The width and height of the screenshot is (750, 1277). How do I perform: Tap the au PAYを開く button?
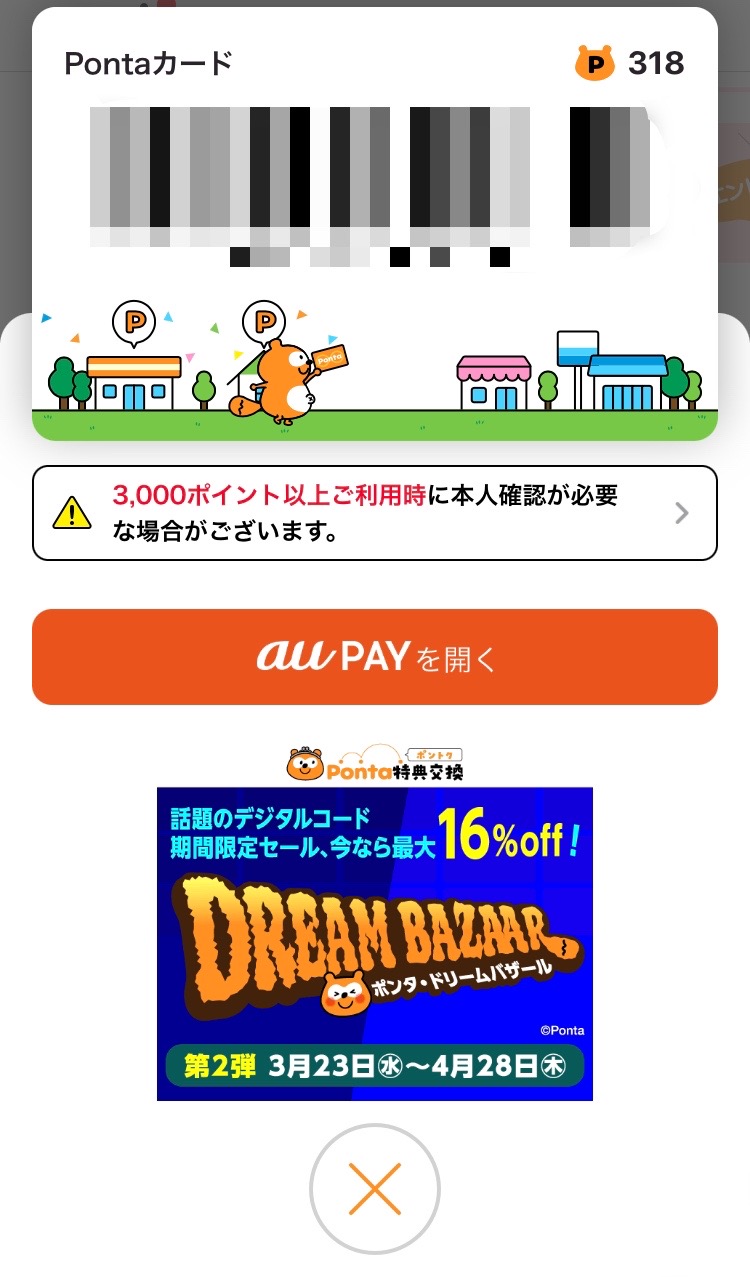[374, 657]
